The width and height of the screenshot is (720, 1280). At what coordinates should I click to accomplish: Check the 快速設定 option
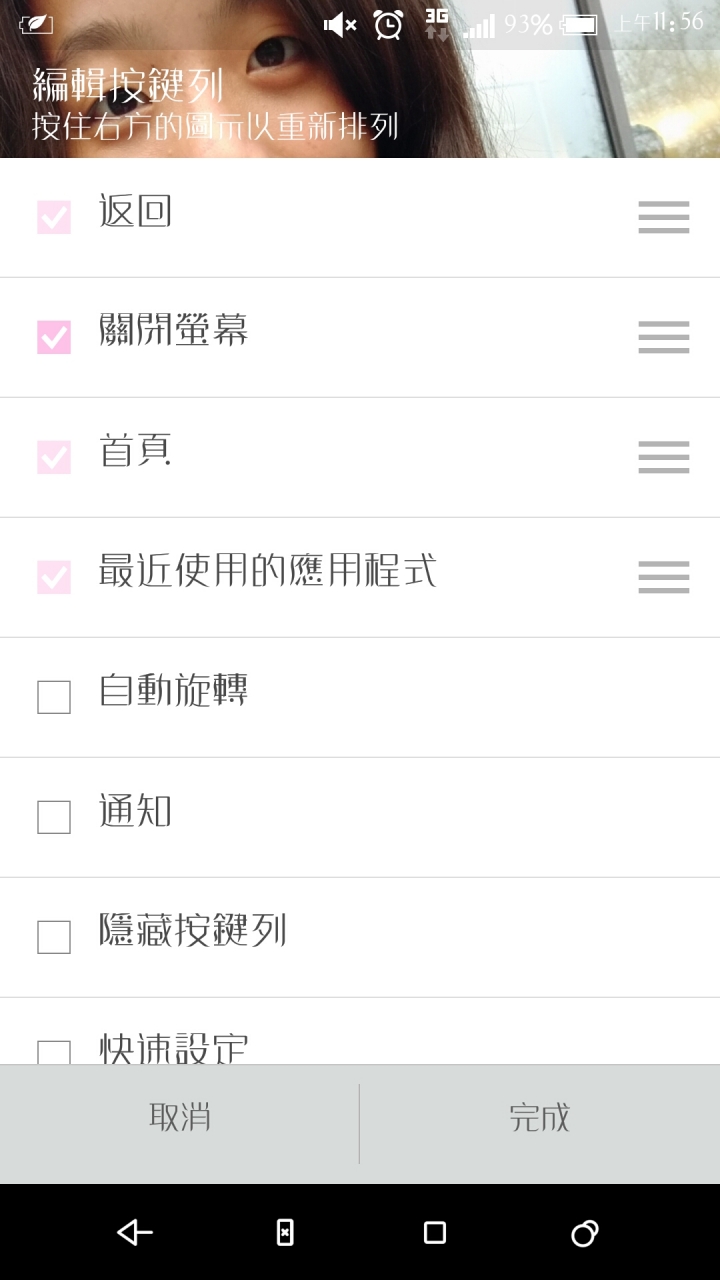coord(54,1052)
